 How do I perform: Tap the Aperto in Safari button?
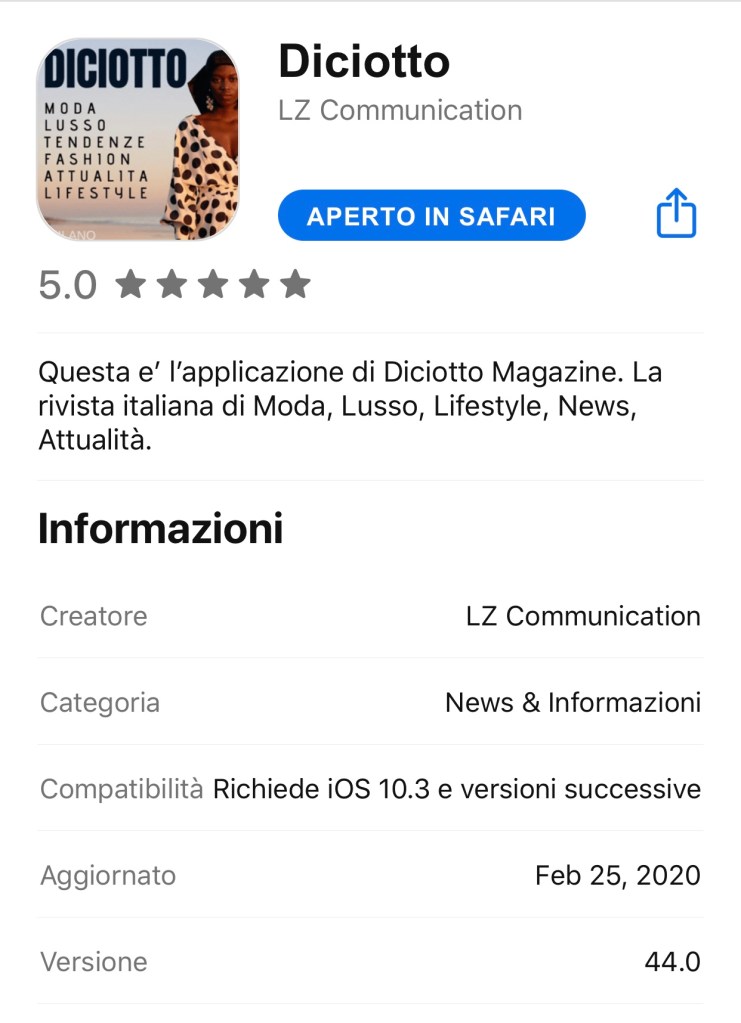pyautogui.click(x=431, y=216)
